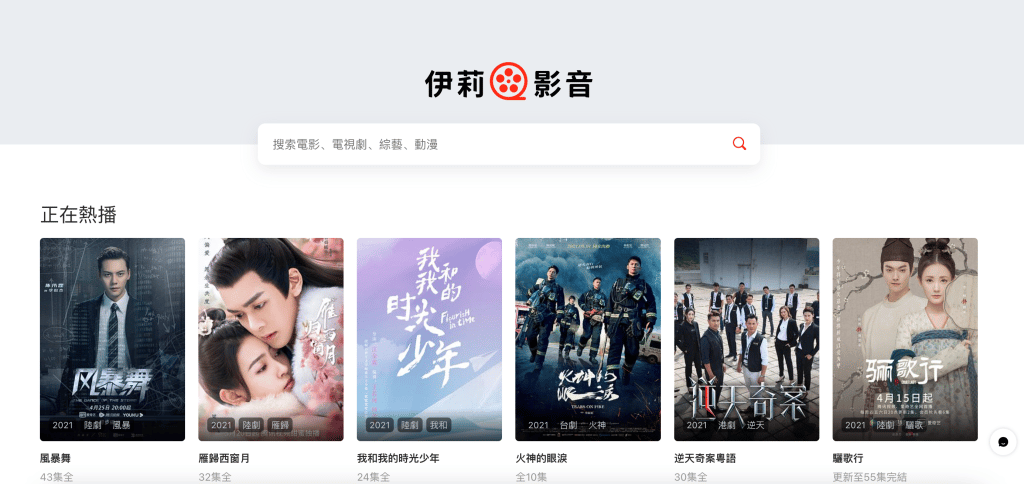
Task: Select the 我和我的時光少年 poster
Action: point(429,339)
